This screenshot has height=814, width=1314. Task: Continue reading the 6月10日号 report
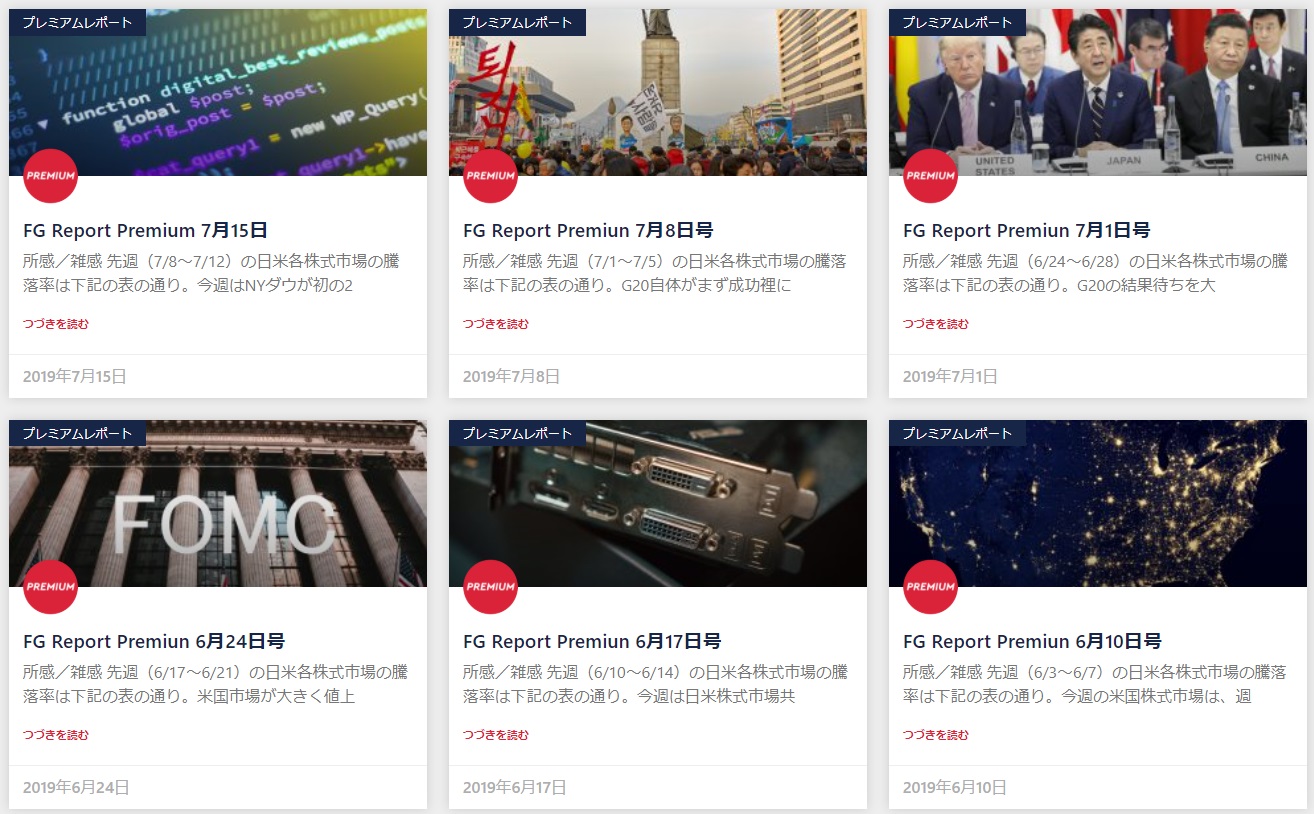coord(936,735)
